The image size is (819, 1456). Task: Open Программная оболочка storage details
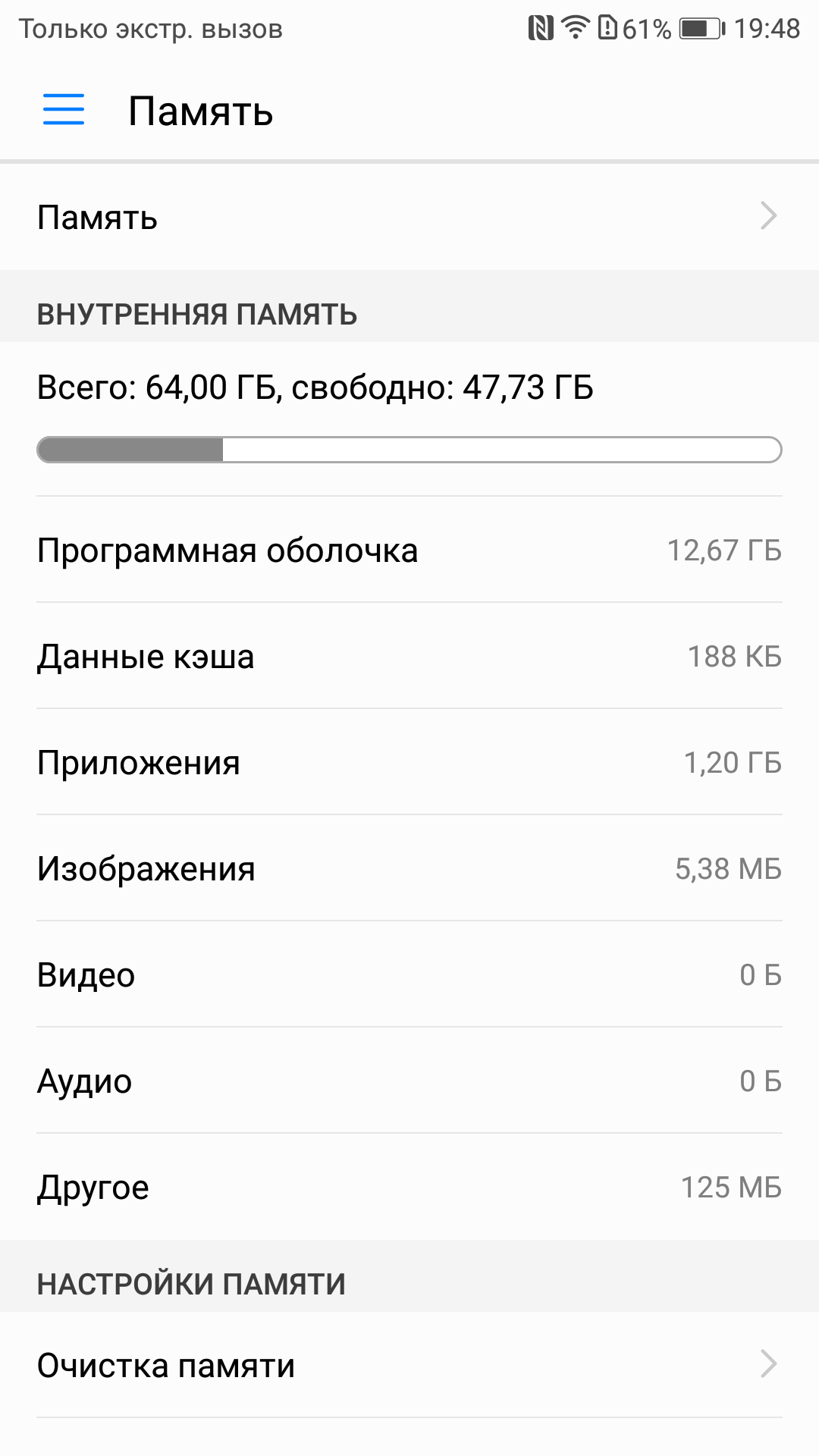click(409, 551)
